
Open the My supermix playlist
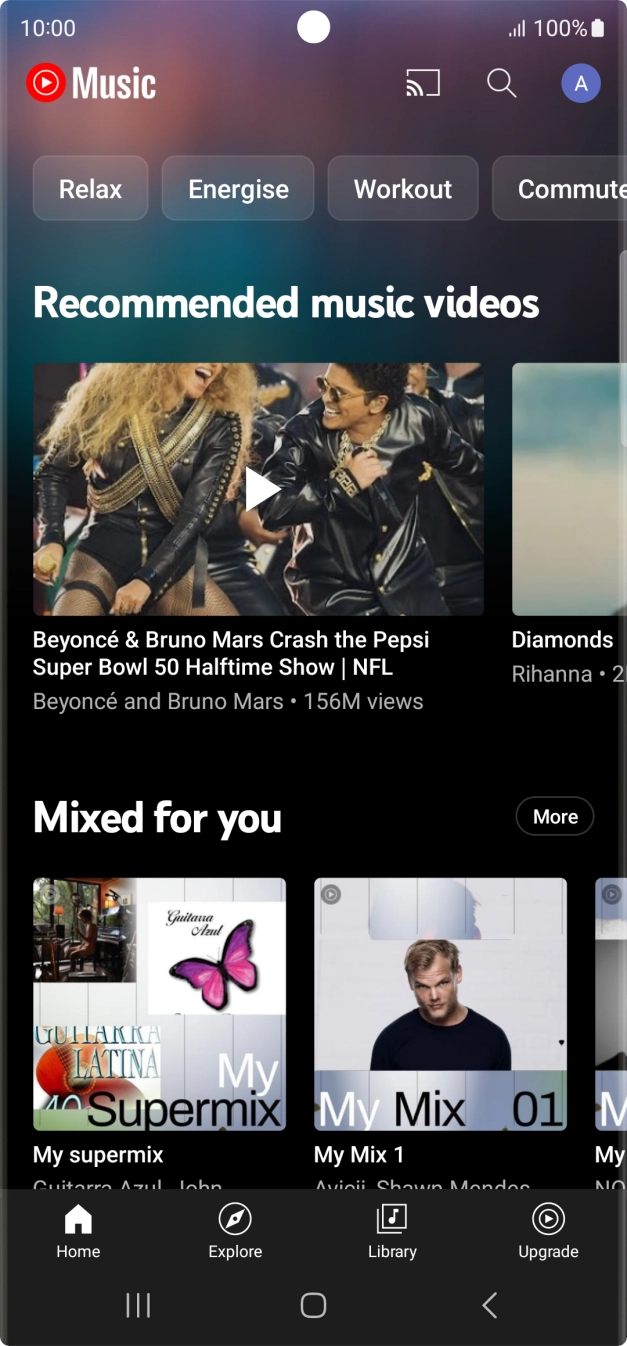pyautogui.click(x=159, y=1004)
